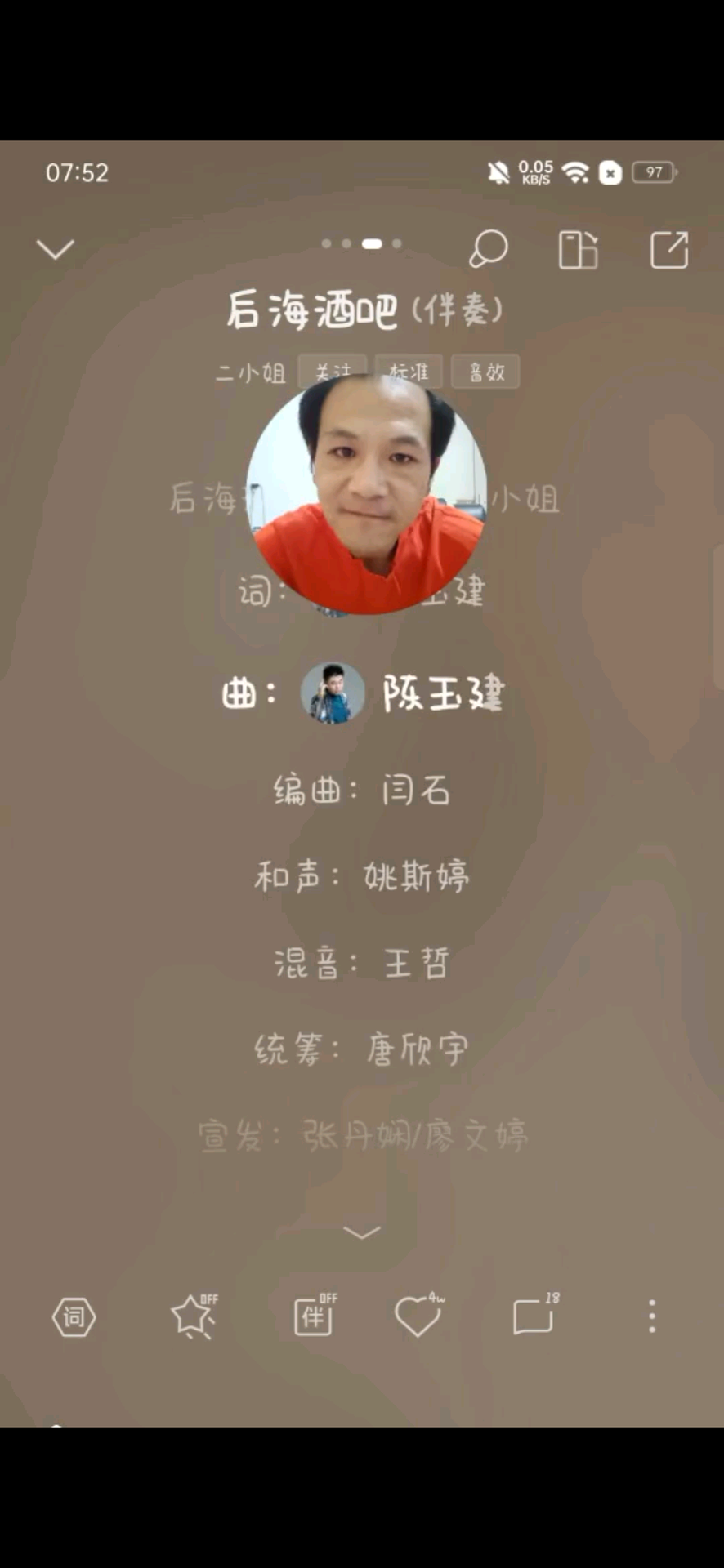Toggle the accompaniment (伴) mode icon
The image size is (724, 1568).
click(x=314, y=1316)
